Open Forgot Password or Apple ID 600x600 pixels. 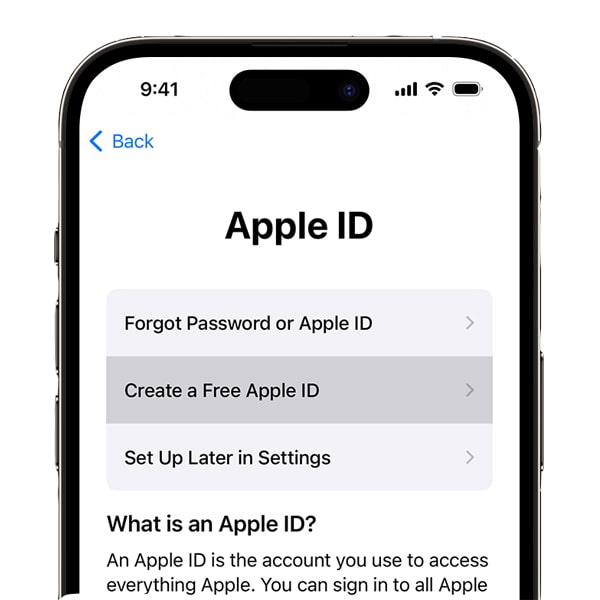[298, 323]
